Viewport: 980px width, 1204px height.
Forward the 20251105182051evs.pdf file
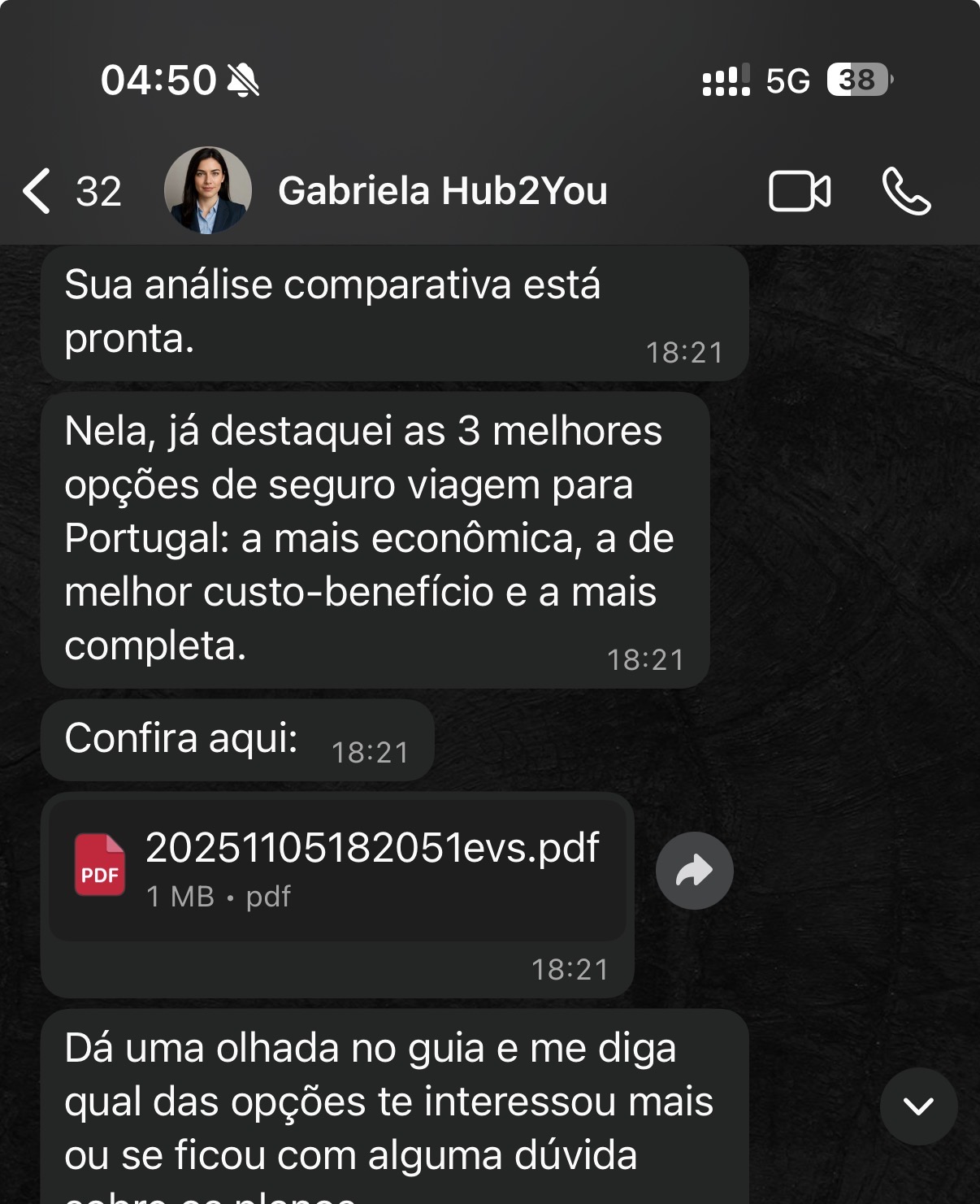695,869
